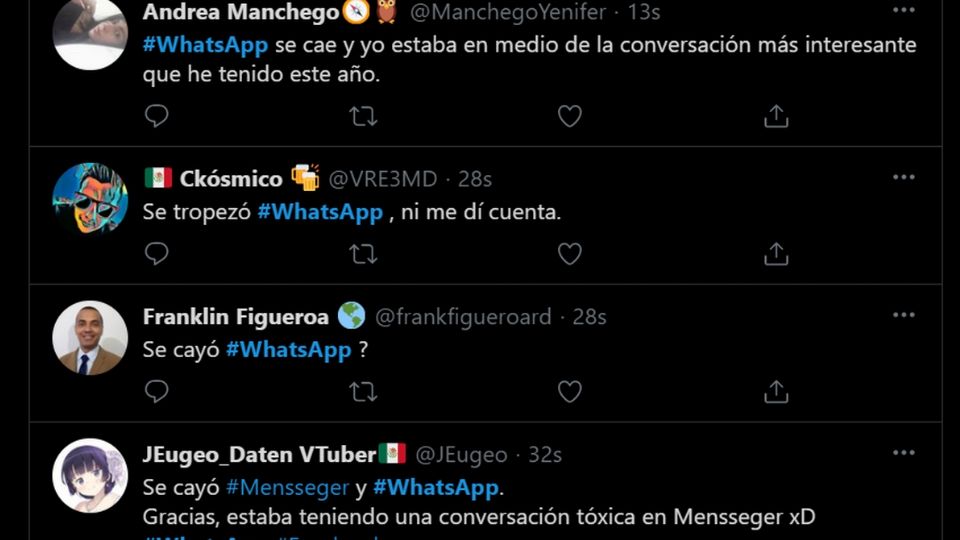Like Andrea Manchego's tweet
The height and width of the screenshot is (540, 960).
click(x=570, y=116)
